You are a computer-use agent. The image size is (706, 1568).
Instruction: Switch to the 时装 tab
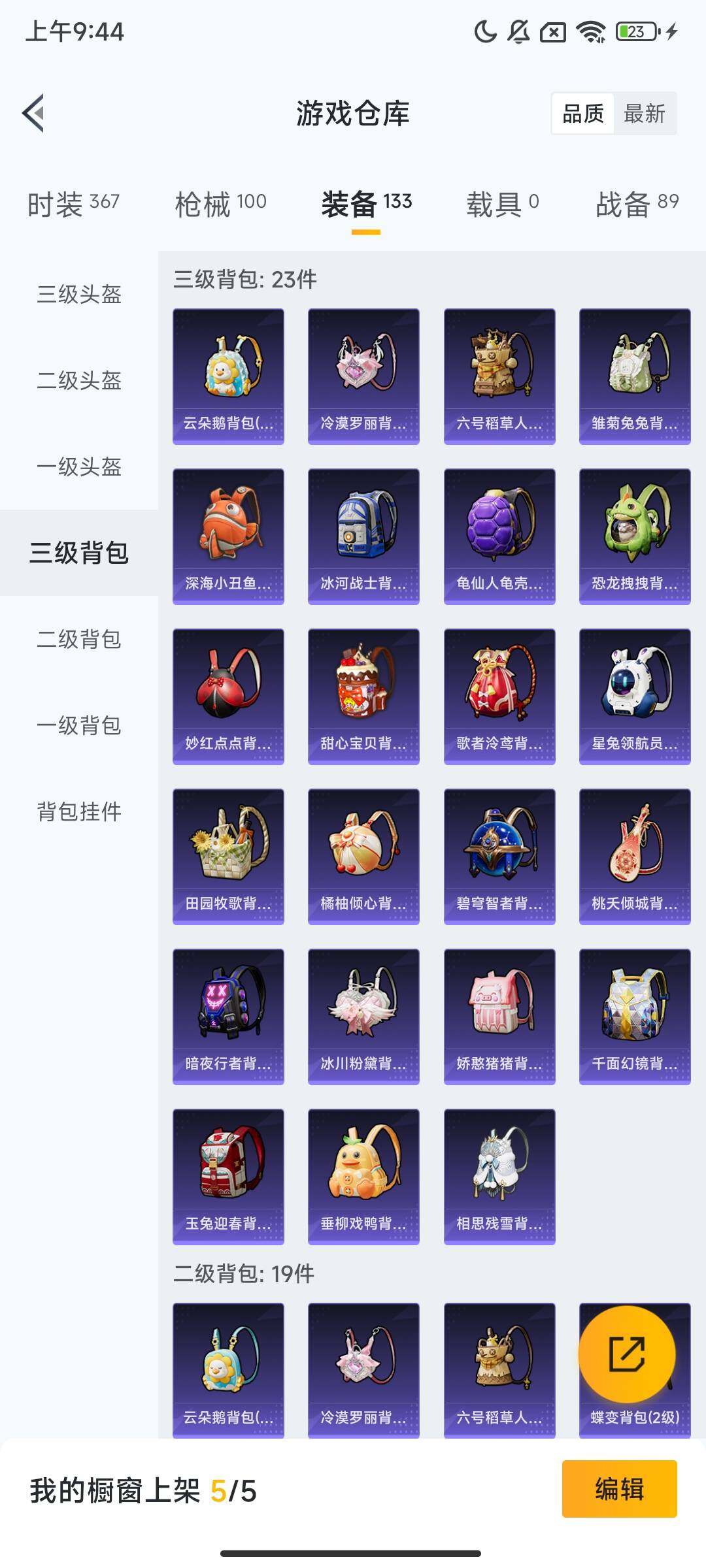click(x=73, y=204)
